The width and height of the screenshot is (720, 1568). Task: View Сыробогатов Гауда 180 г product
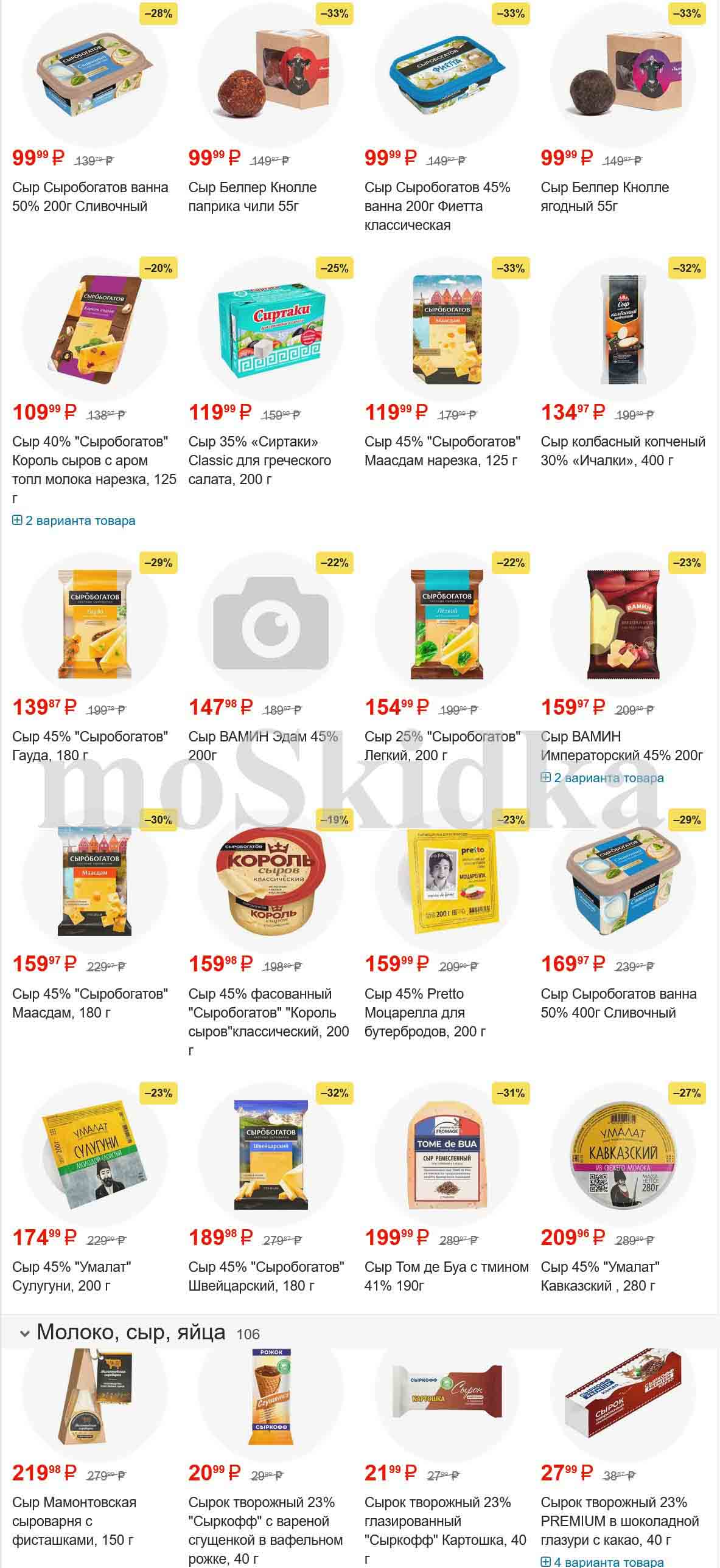tap(89, 746)
